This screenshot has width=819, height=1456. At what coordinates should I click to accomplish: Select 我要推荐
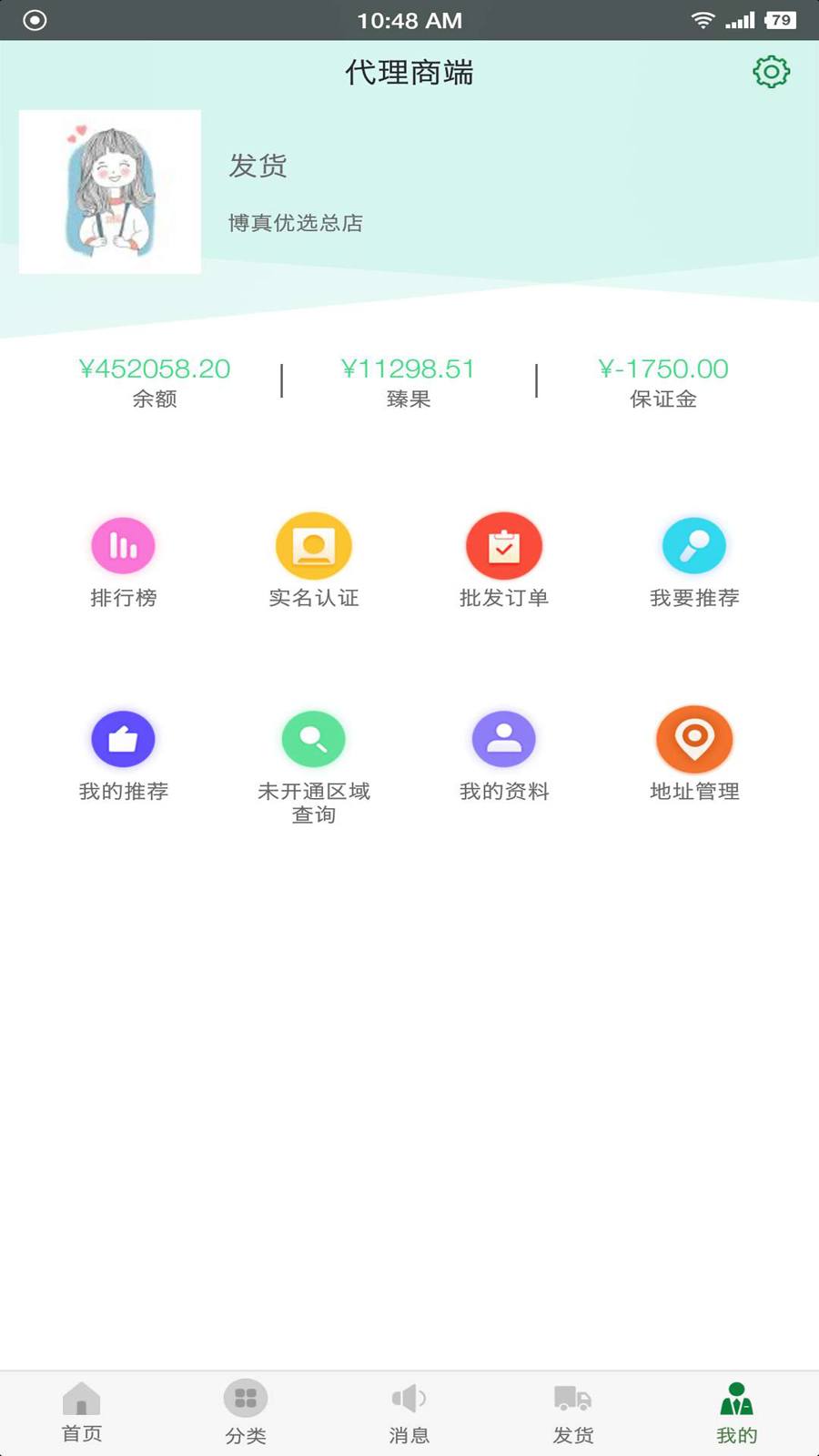point(694,561)
